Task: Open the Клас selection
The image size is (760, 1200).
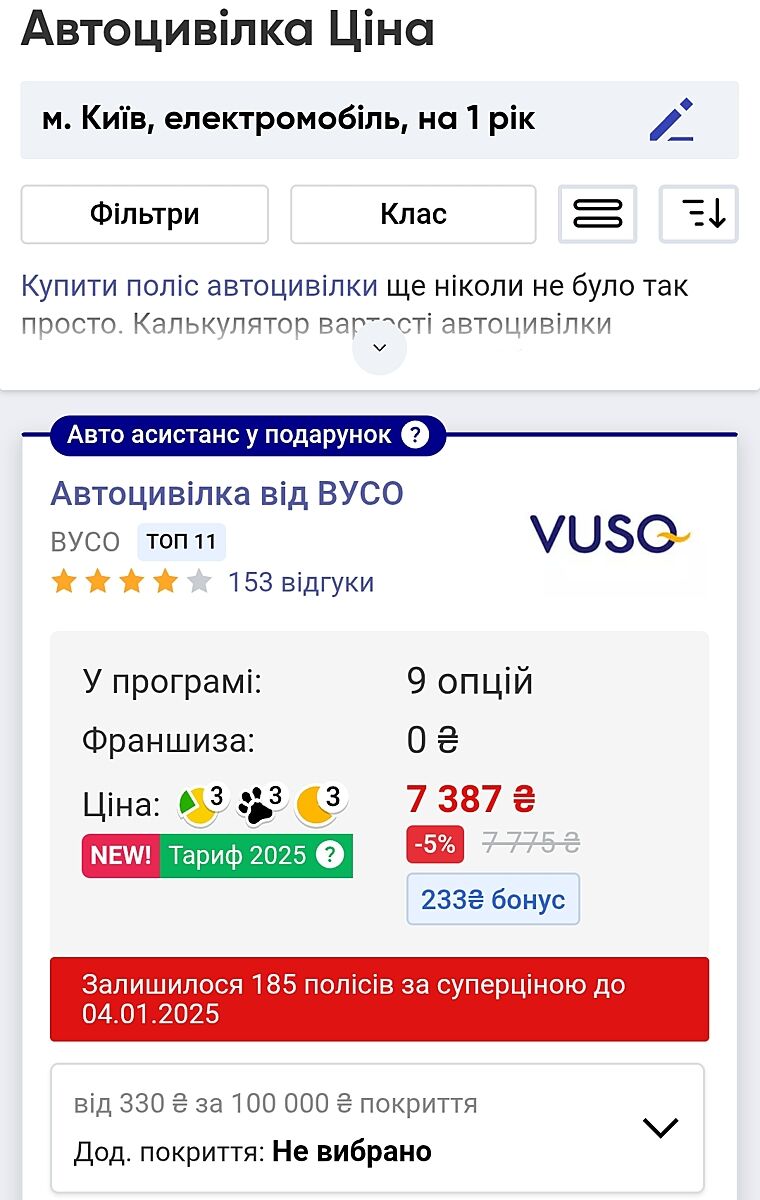Action: coord(413,214)
